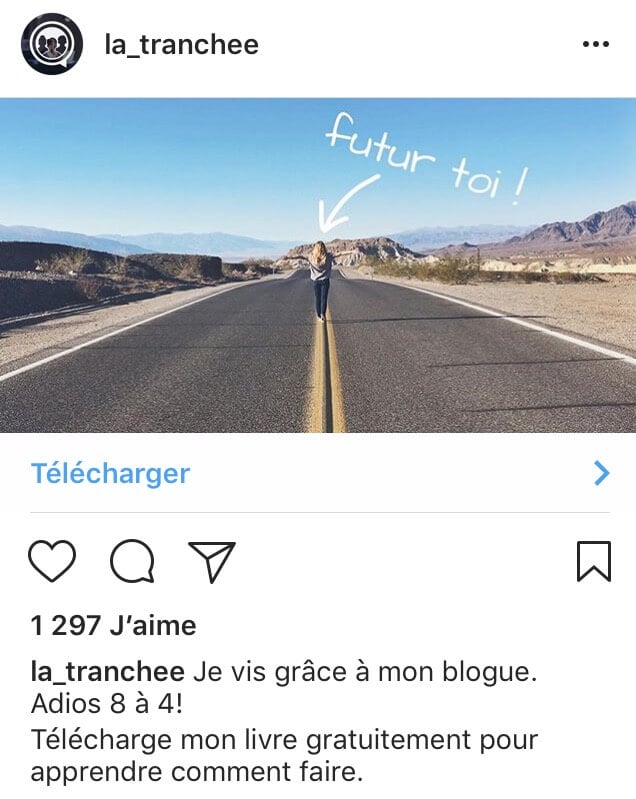Tap the la_tranchee username in header
This screenshot has width=636, height=799.
click(182, 45)
